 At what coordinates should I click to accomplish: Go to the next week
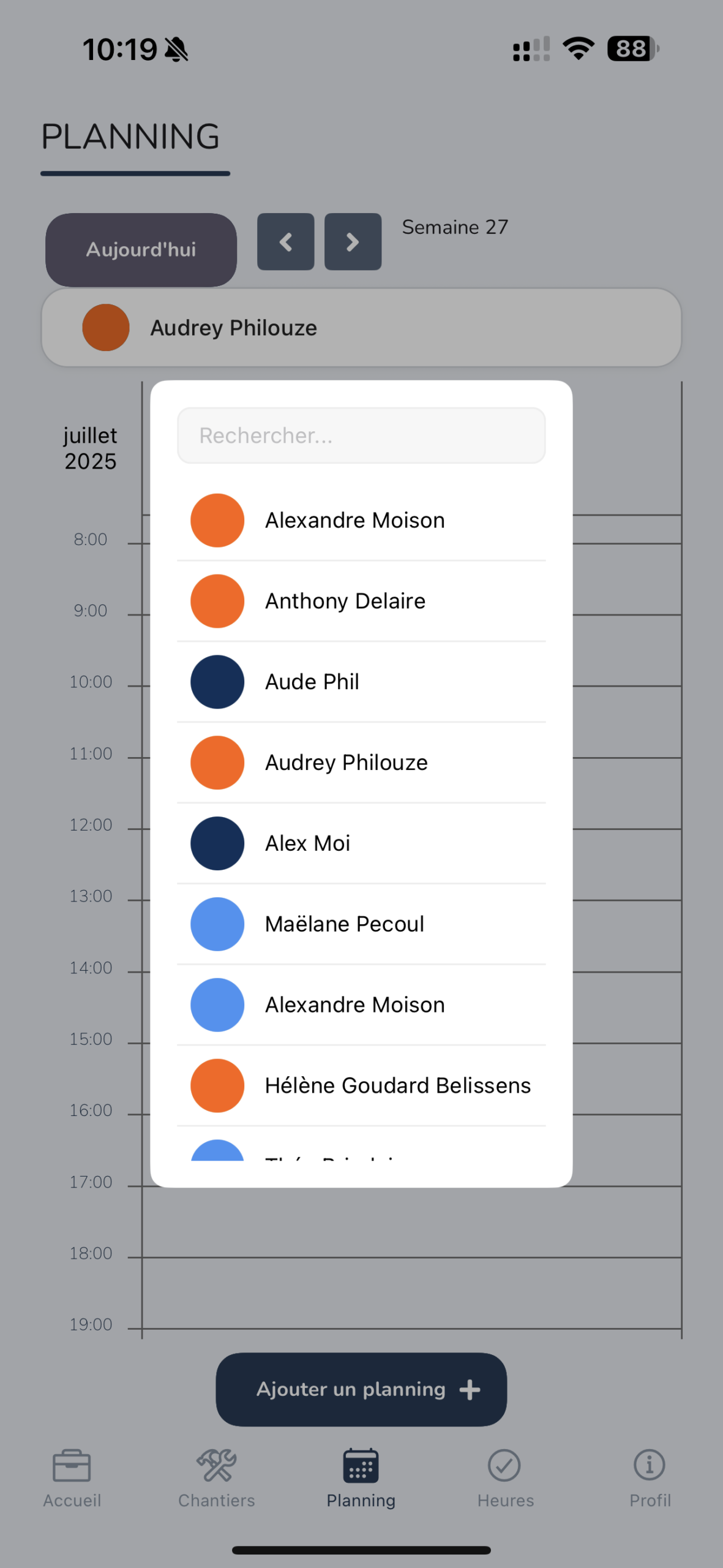coord(353,242)
